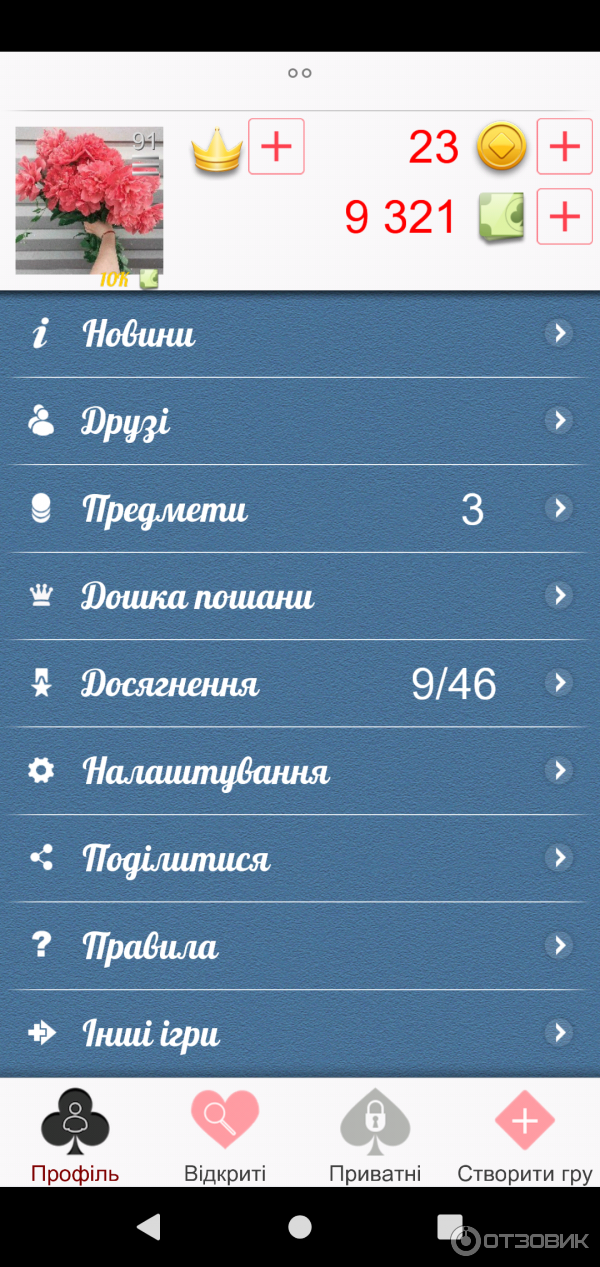The height and width of the screenshot is (1267, 600).
Task: Open Налаштування settings
Action: [300, 771]
